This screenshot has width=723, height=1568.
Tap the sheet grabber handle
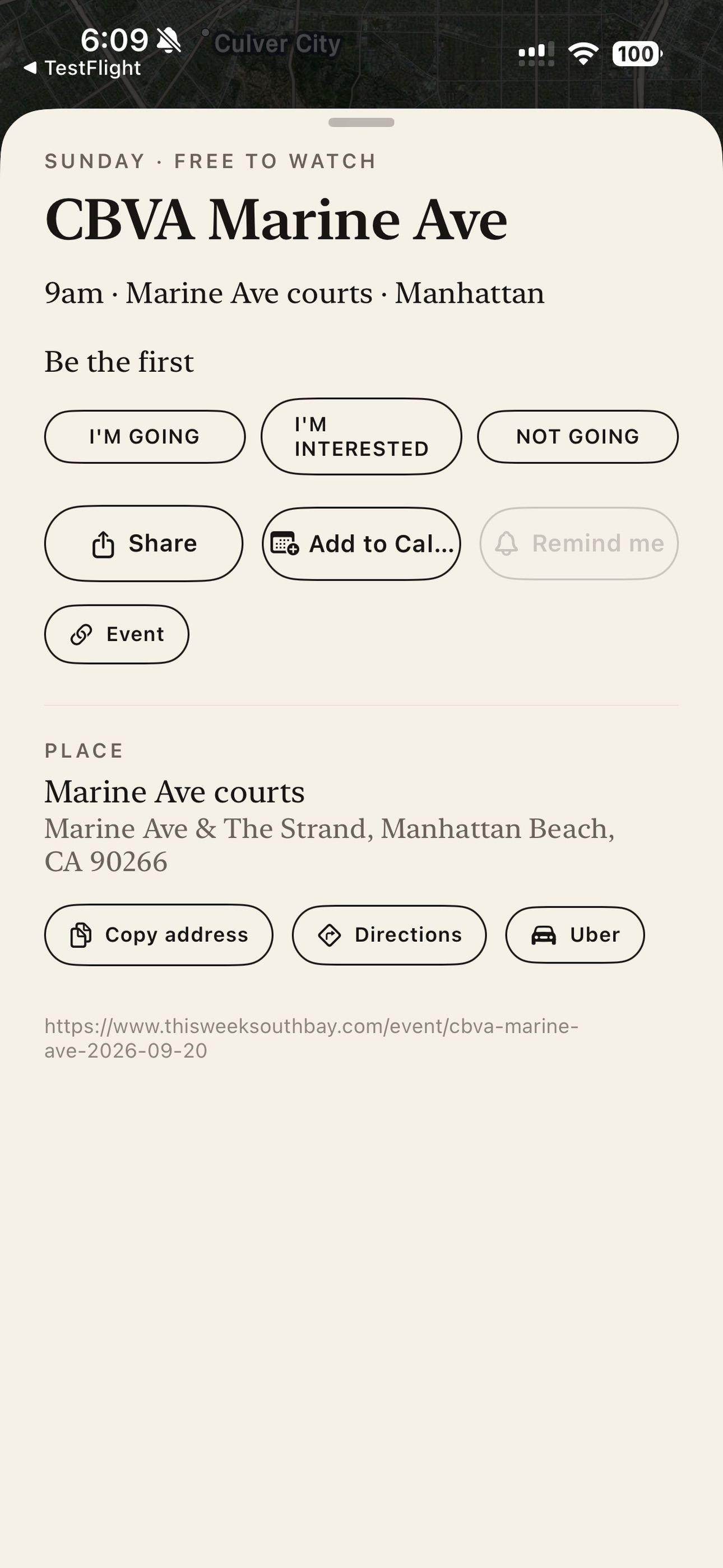click(x=361, y=122)
